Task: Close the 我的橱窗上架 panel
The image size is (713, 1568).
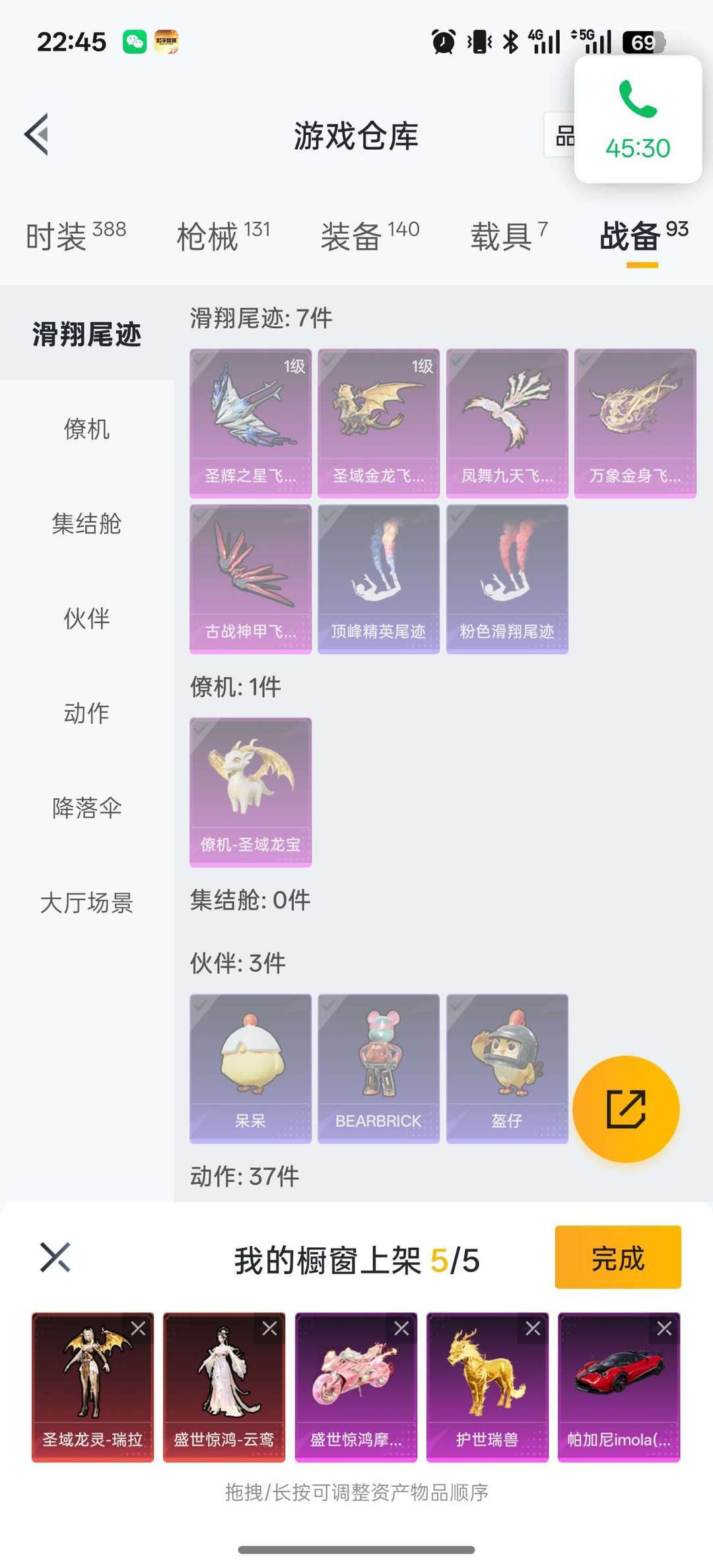Action: 55,1257
